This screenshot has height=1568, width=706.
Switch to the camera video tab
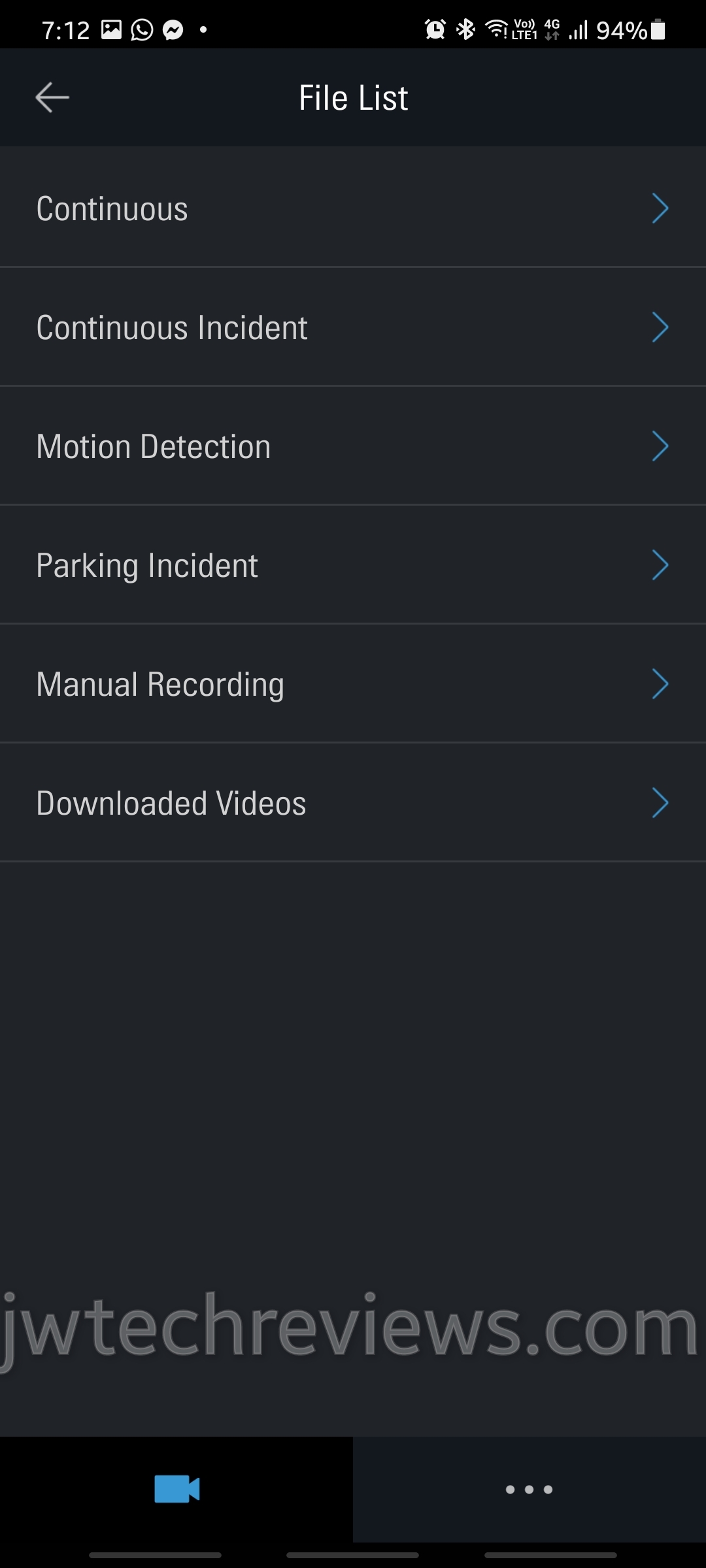pyautogui.click(x=176, y=1489)
